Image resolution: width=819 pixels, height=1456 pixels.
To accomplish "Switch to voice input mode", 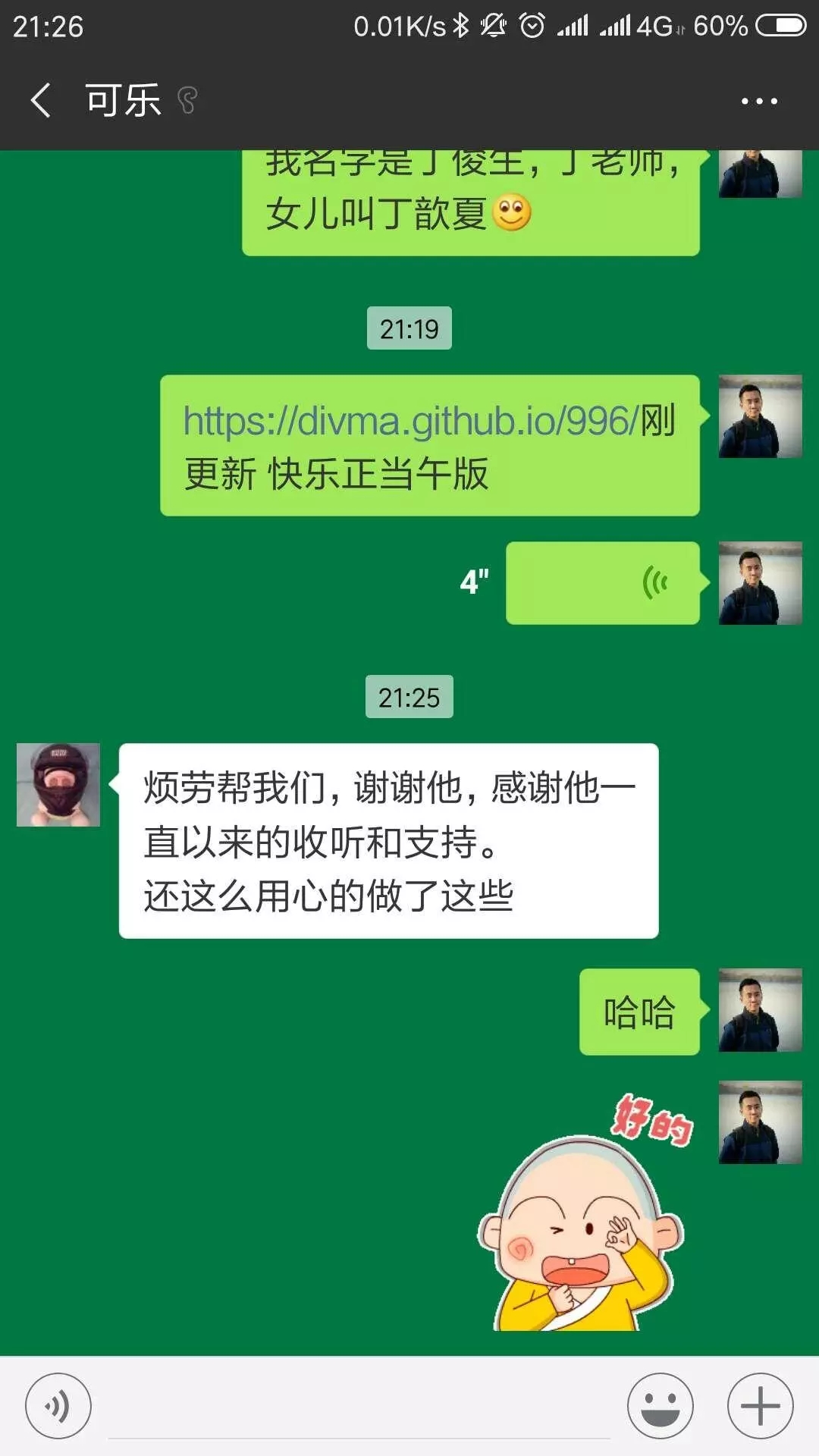I will (58, 1405).
